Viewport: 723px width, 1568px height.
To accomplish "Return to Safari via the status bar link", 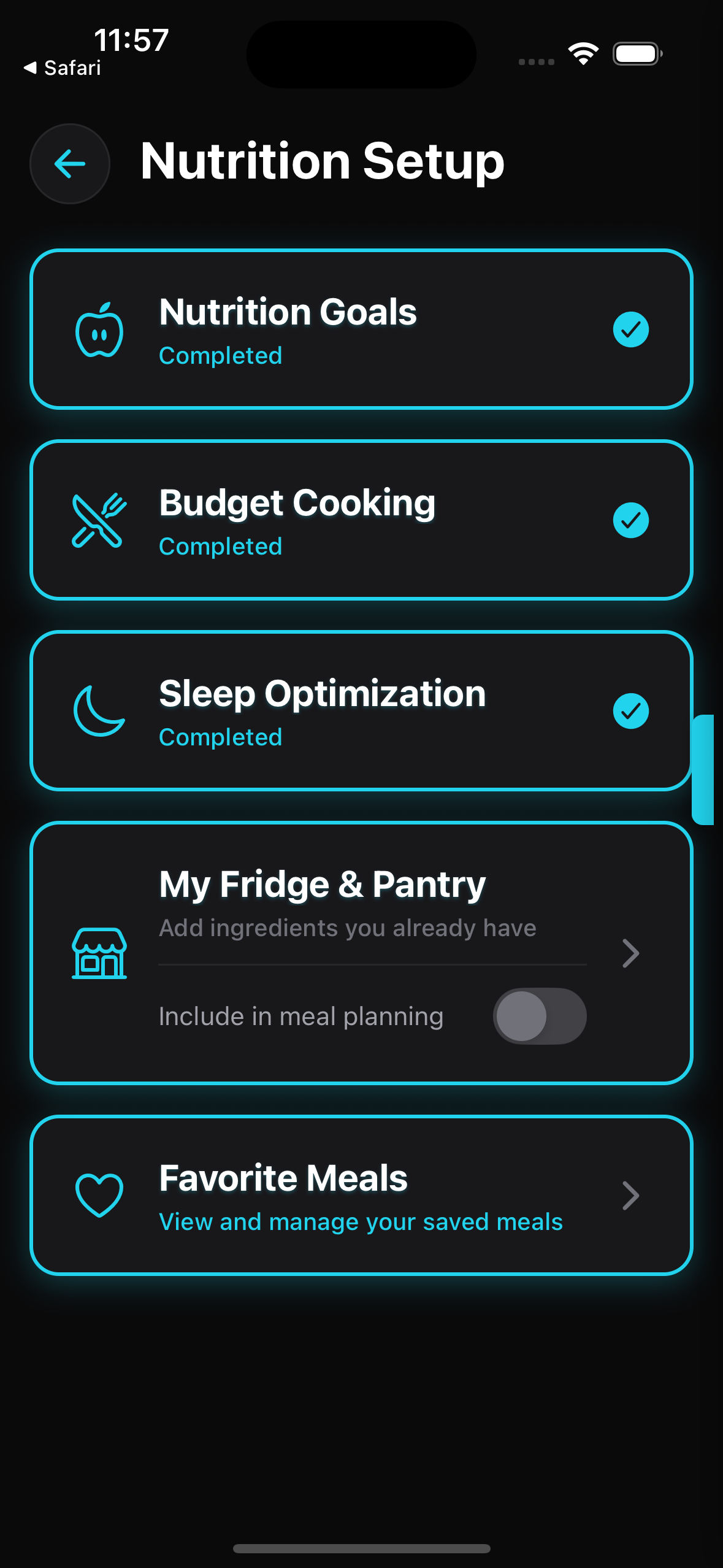I will [61, 67].
